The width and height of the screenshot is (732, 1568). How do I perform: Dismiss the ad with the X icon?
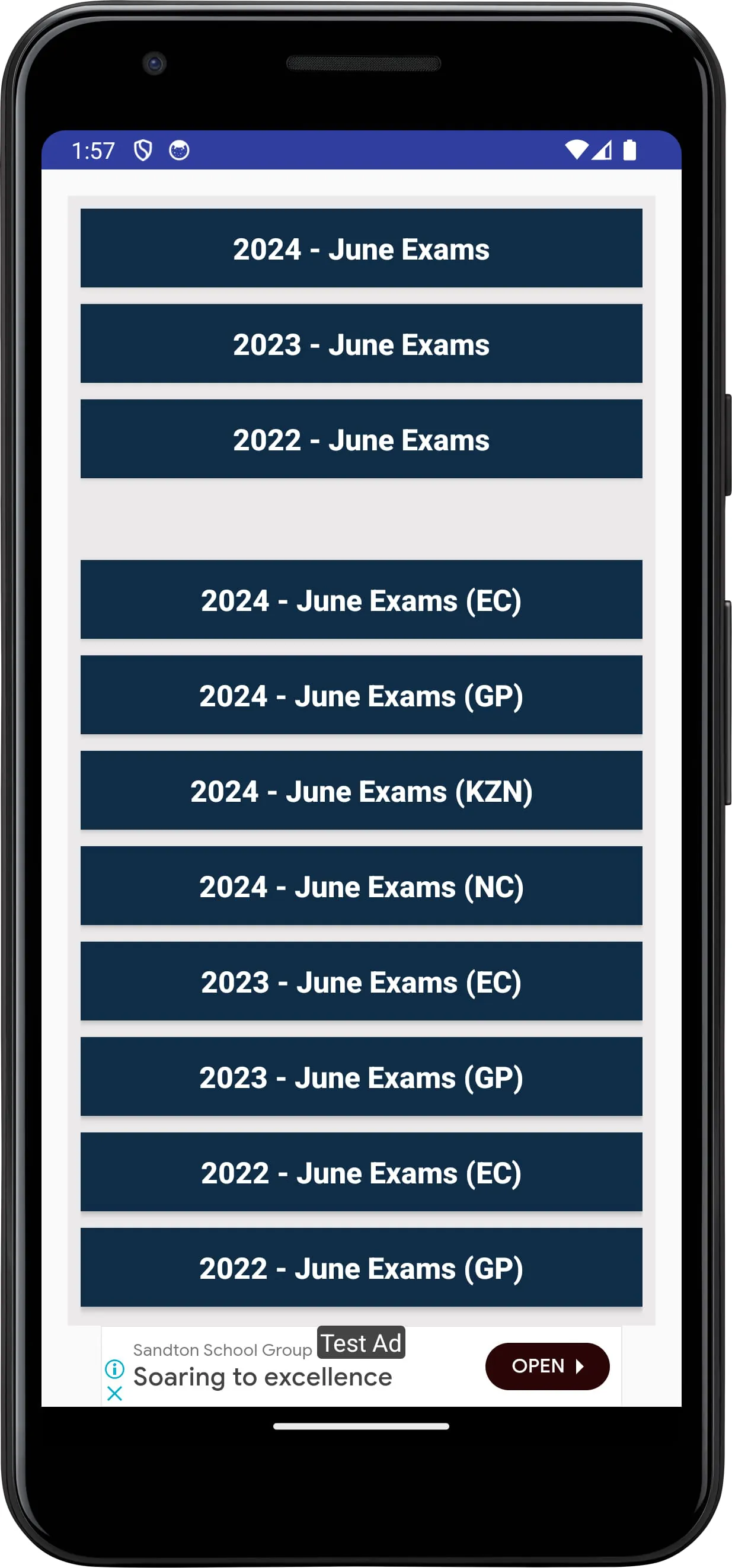pyautogui.click(x=114, y=1393)
